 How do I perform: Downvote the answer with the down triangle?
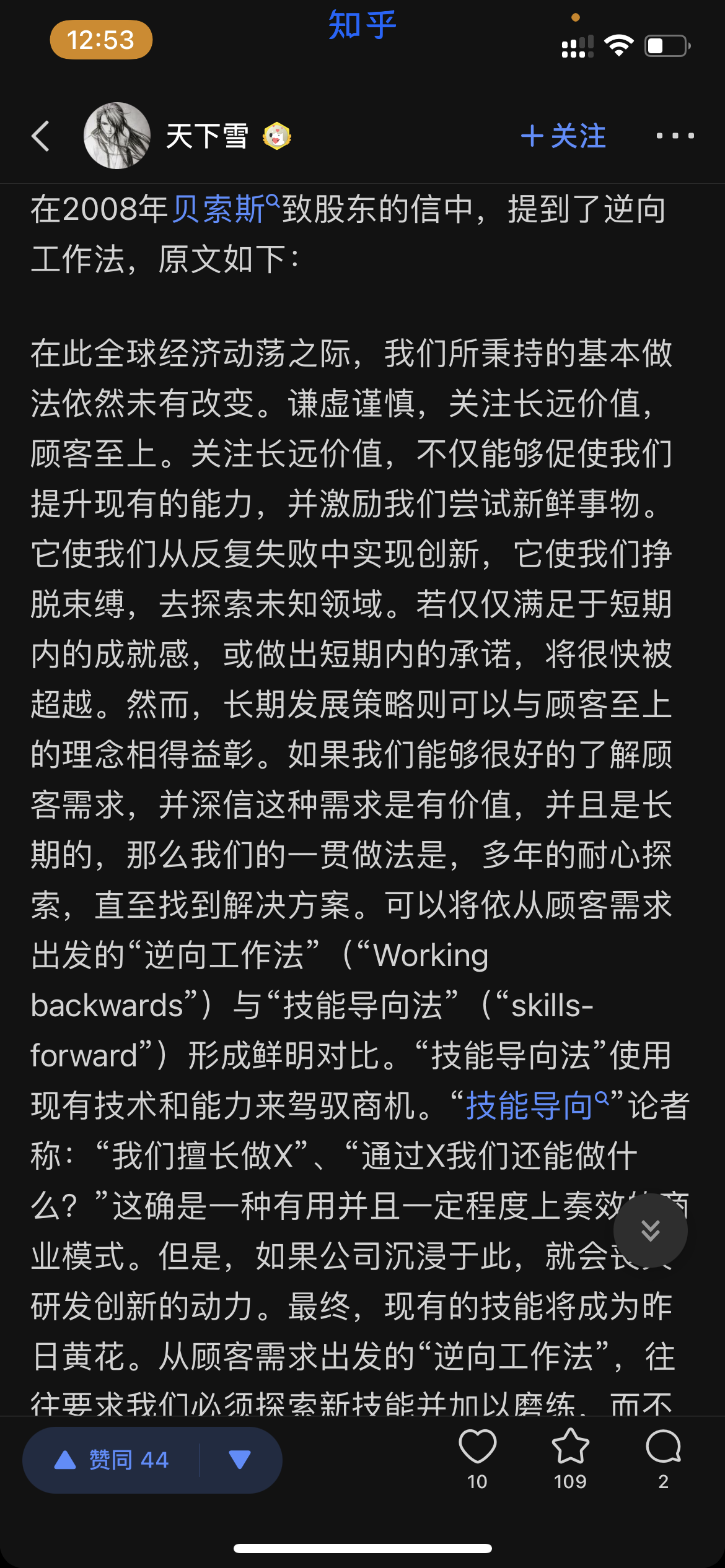pos(240,1460)
